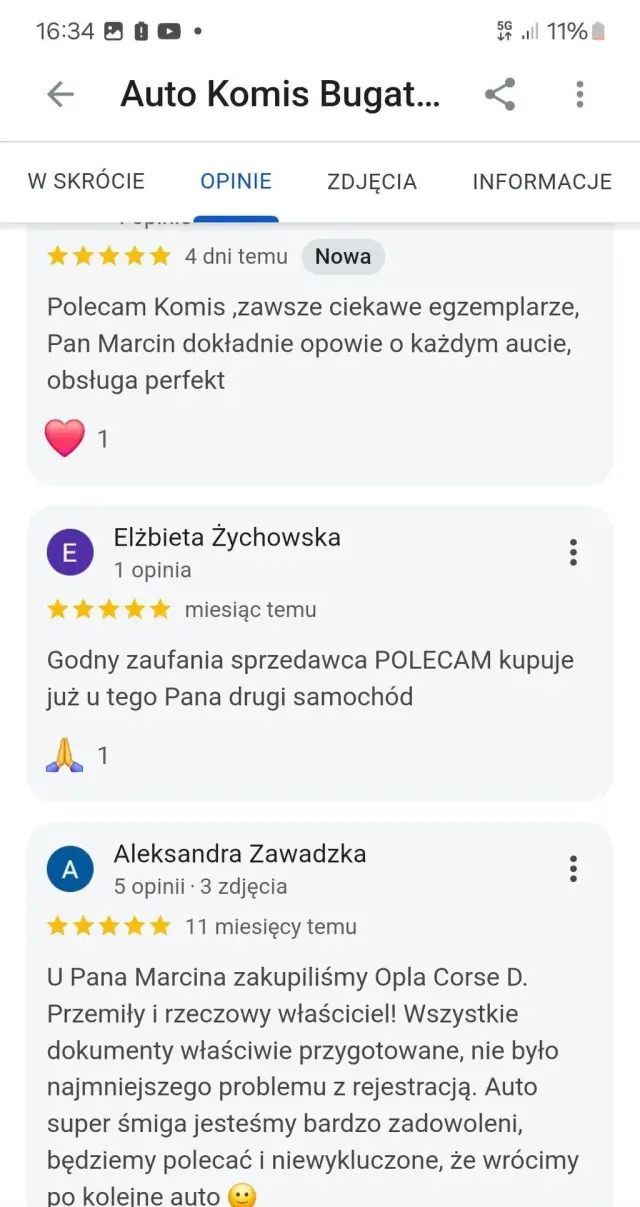View Aleksandra Zawadzka's profile avatar
Viewport: 640px width, 1207px height.
click(70, 869)
